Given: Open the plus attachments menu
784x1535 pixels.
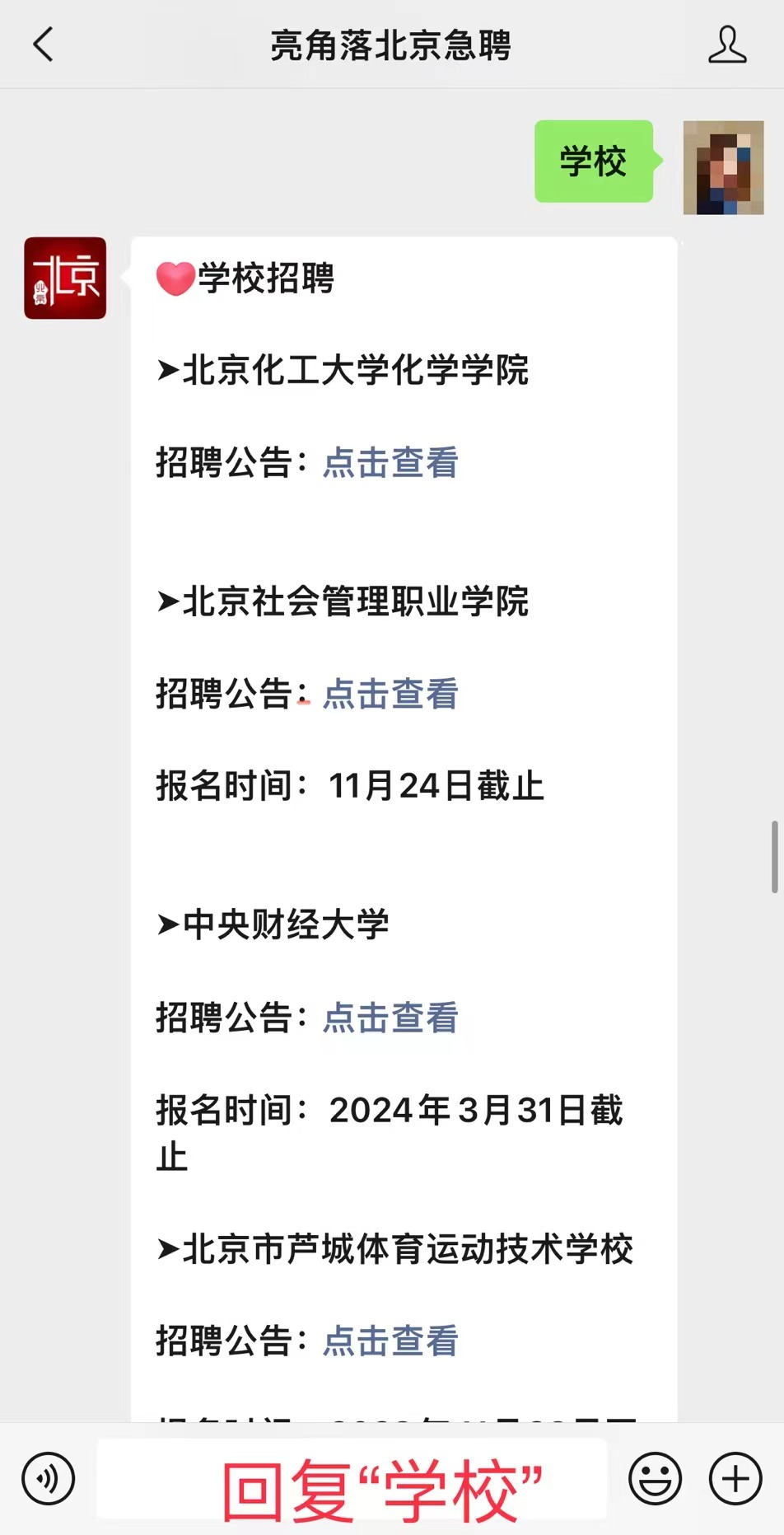Looking at the screenshot, I should click(735, 1479).
